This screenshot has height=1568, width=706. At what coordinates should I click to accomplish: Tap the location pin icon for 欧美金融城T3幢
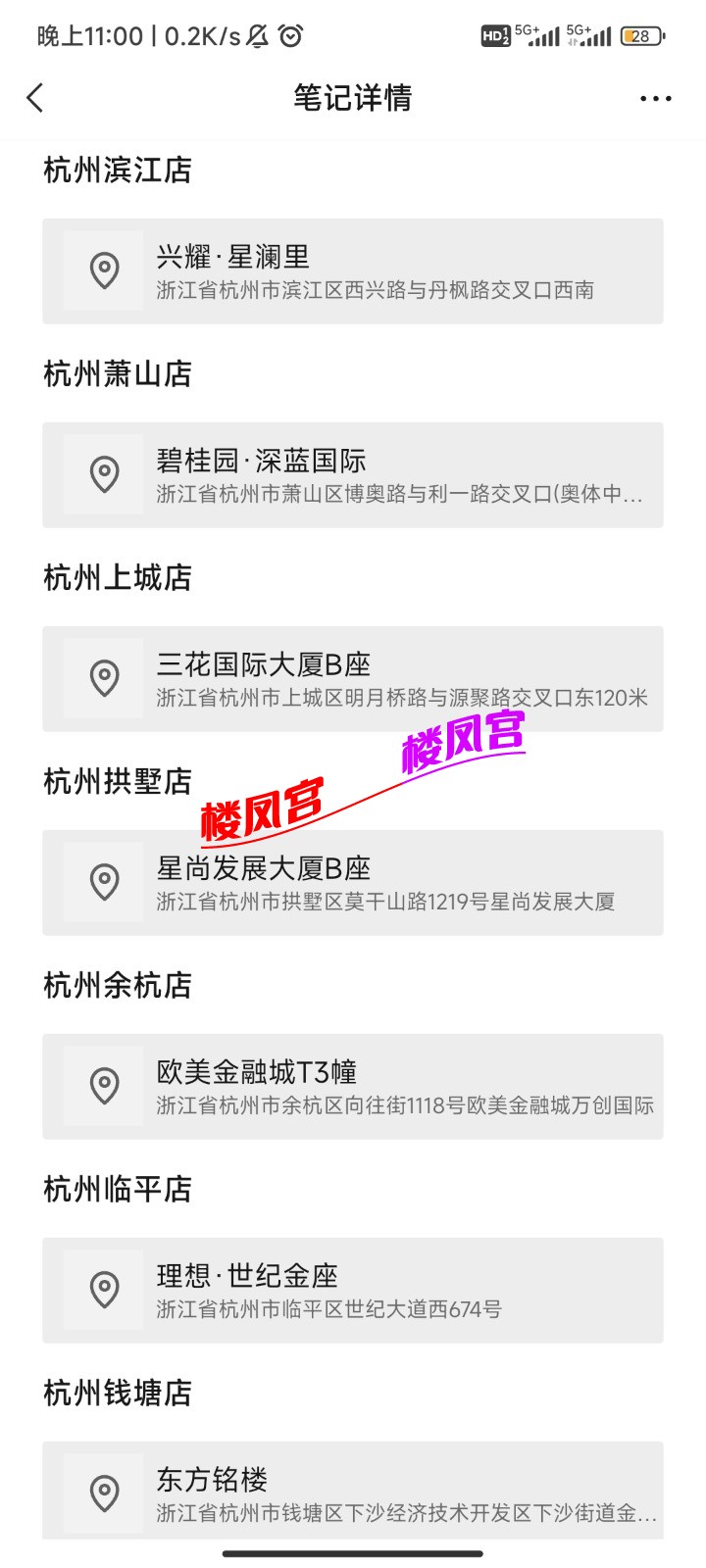pos(105,1086)
